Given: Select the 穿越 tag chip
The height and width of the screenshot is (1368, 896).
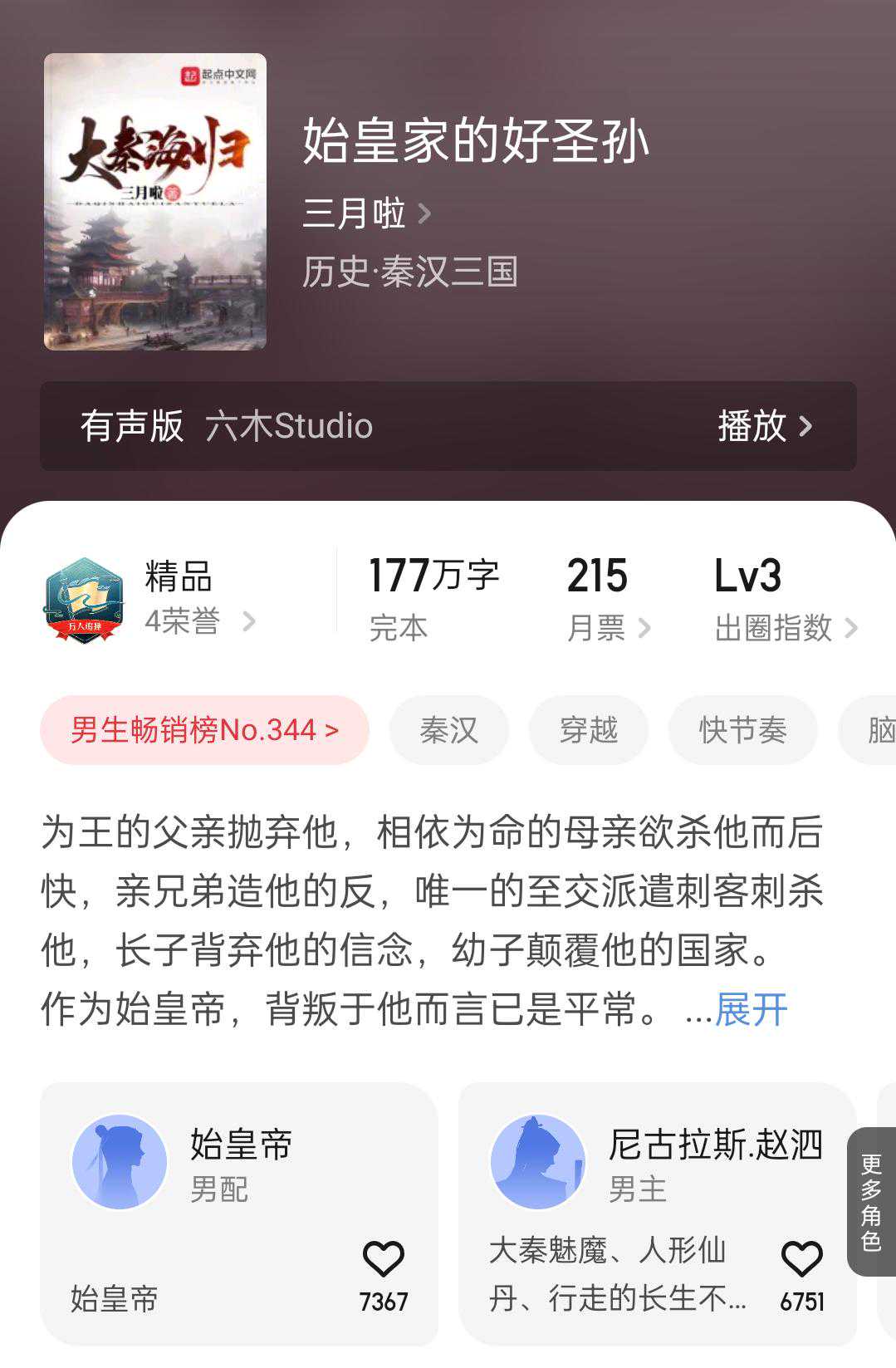Looking at the screenshot, I should [588, 730].
